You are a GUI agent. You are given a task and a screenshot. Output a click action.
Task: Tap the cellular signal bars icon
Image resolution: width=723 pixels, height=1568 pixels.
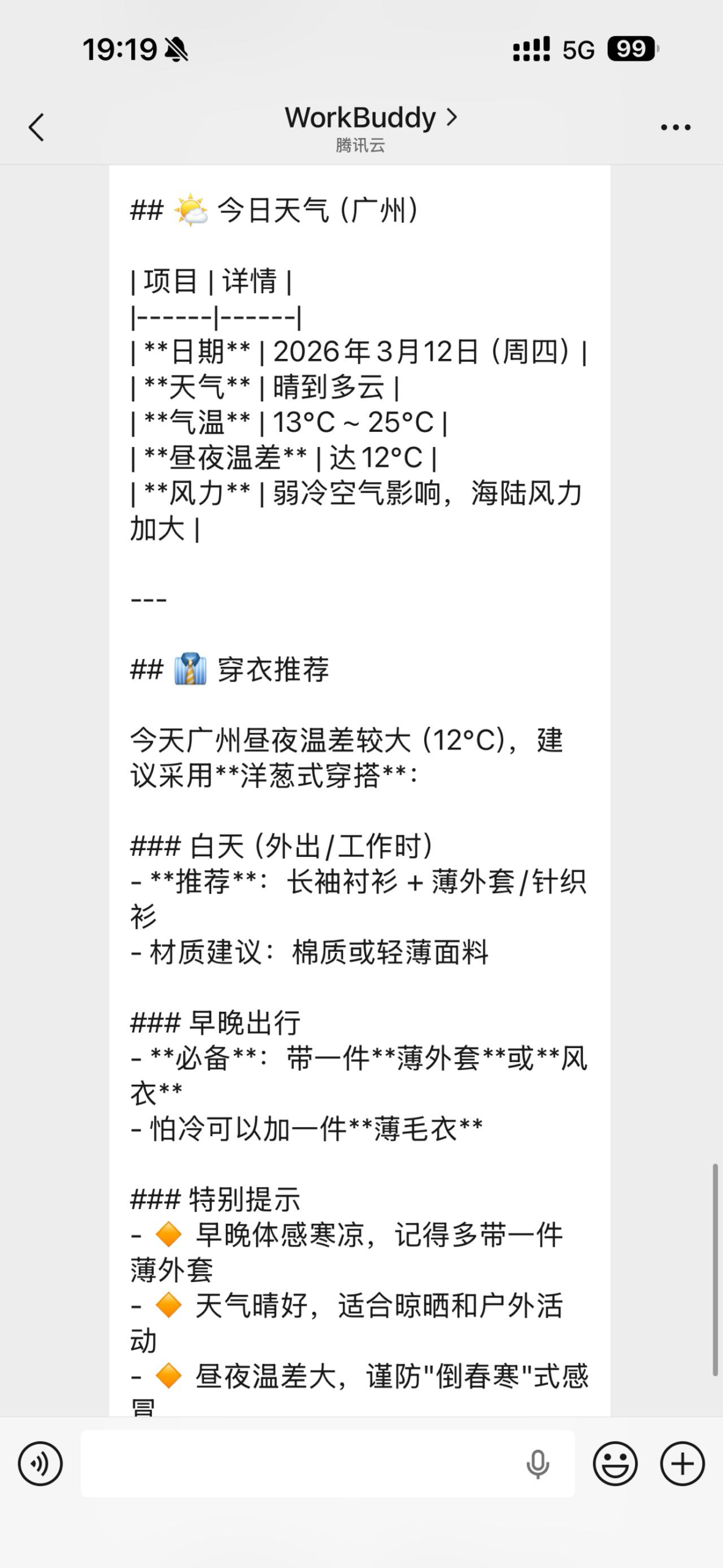point(530,49)
